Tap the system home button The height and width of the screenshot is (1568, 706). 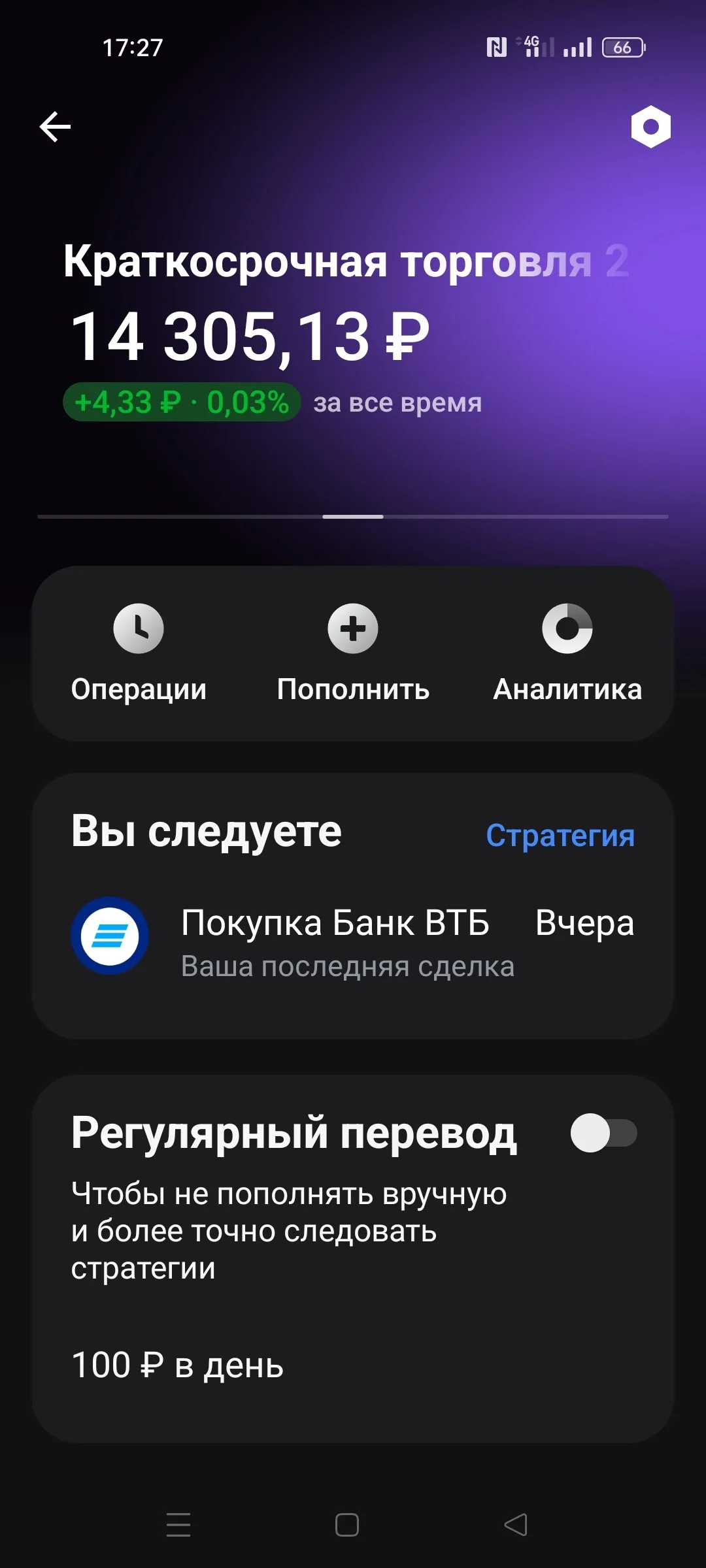(x=347, y=1525)
